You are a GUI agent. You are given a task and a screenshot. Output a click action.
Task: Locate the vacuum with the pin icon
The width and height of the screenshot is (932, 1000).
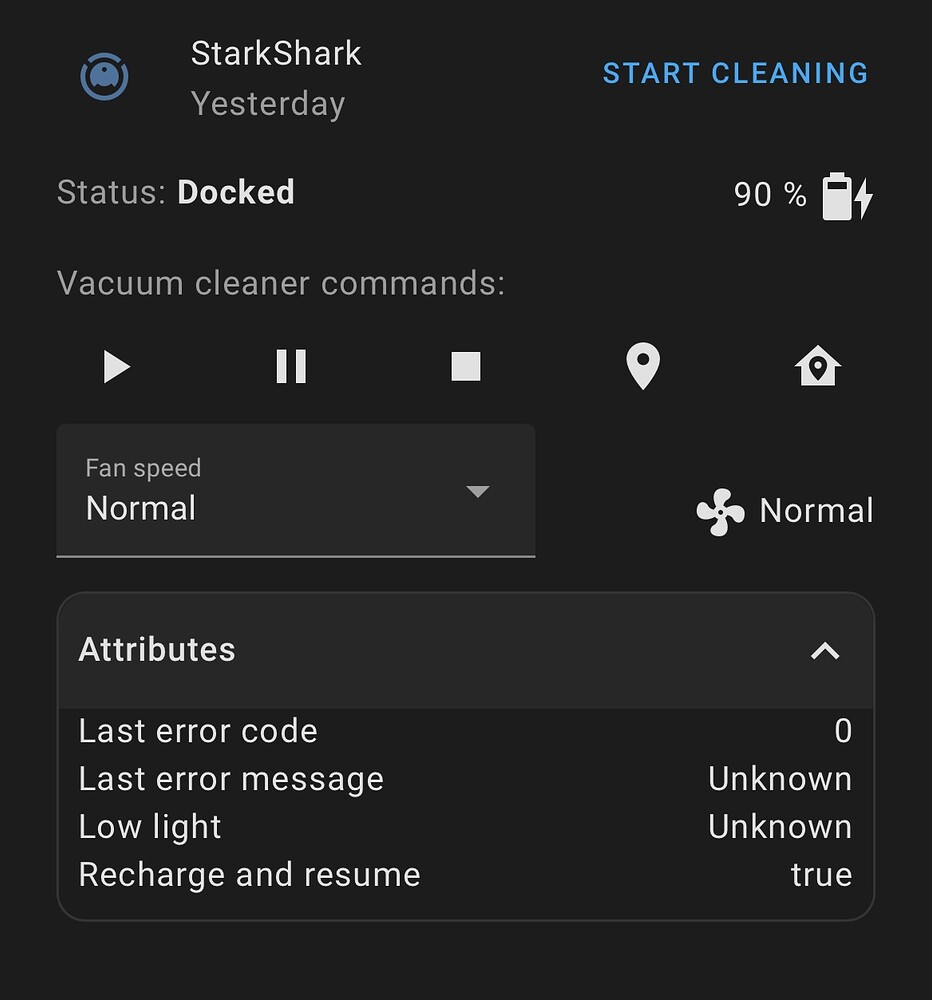(x=642, y=366)
